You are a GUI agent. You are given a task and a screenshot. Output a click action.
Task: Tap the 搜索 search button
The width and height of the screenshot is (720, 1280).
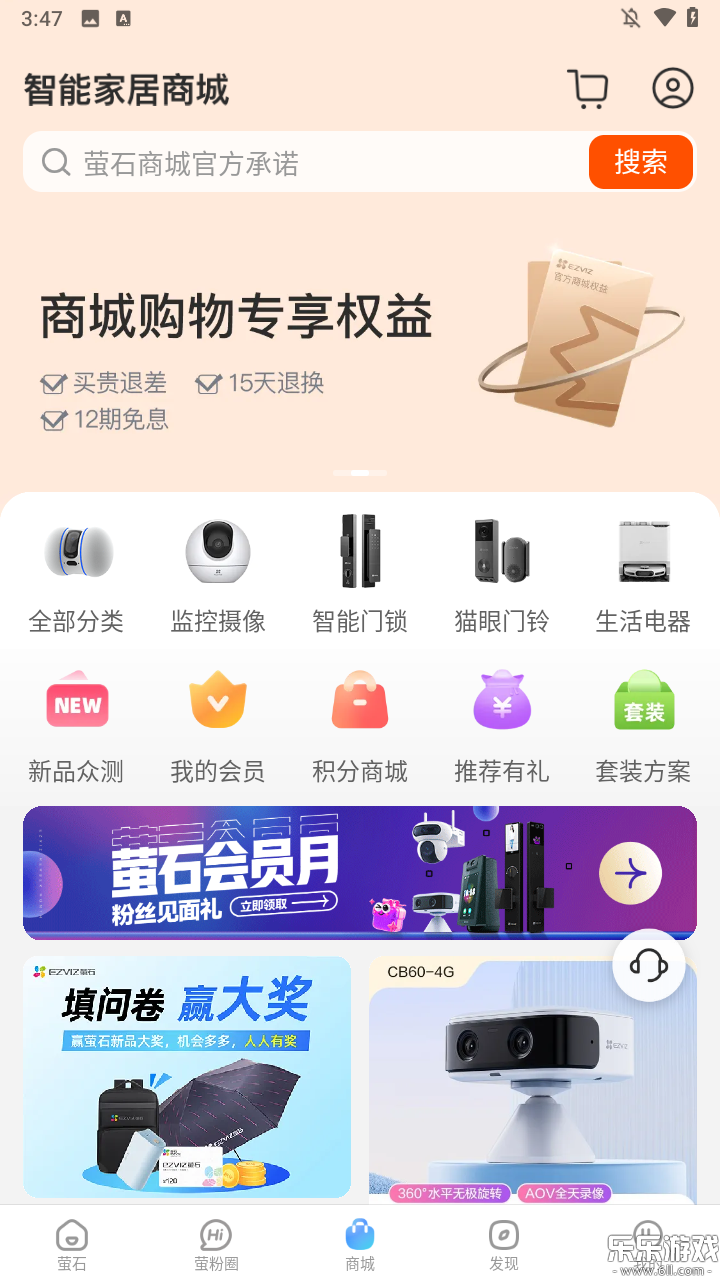pyautogui.click(x=640, y=162)
